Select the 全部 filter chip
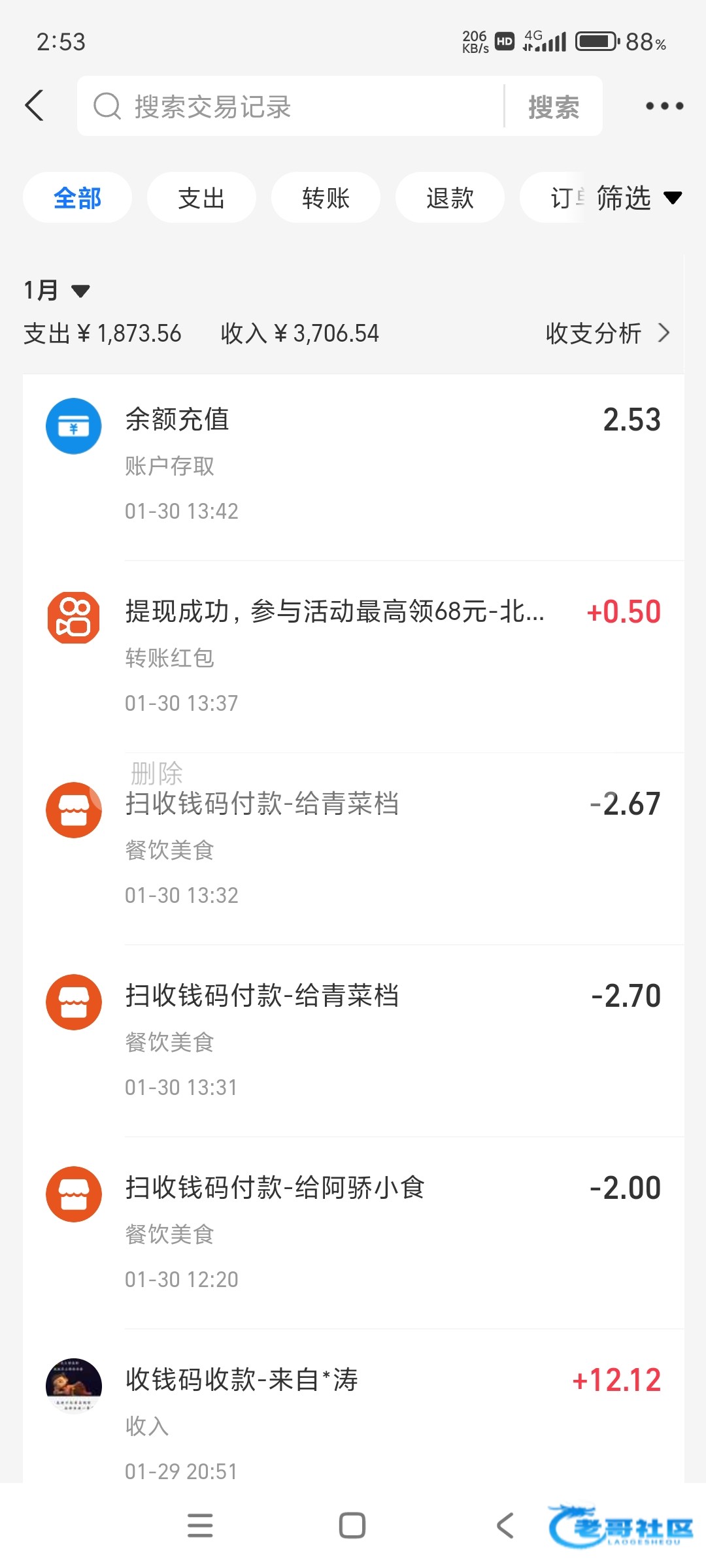This screenshot has width=706, height=1568. (x=77, y=198)
